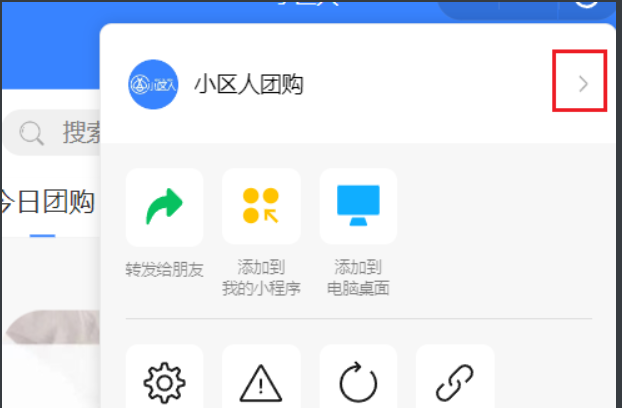622x408 pixels.
Task: Tap the warning triangle feedback icon
Action: point(261,381)
